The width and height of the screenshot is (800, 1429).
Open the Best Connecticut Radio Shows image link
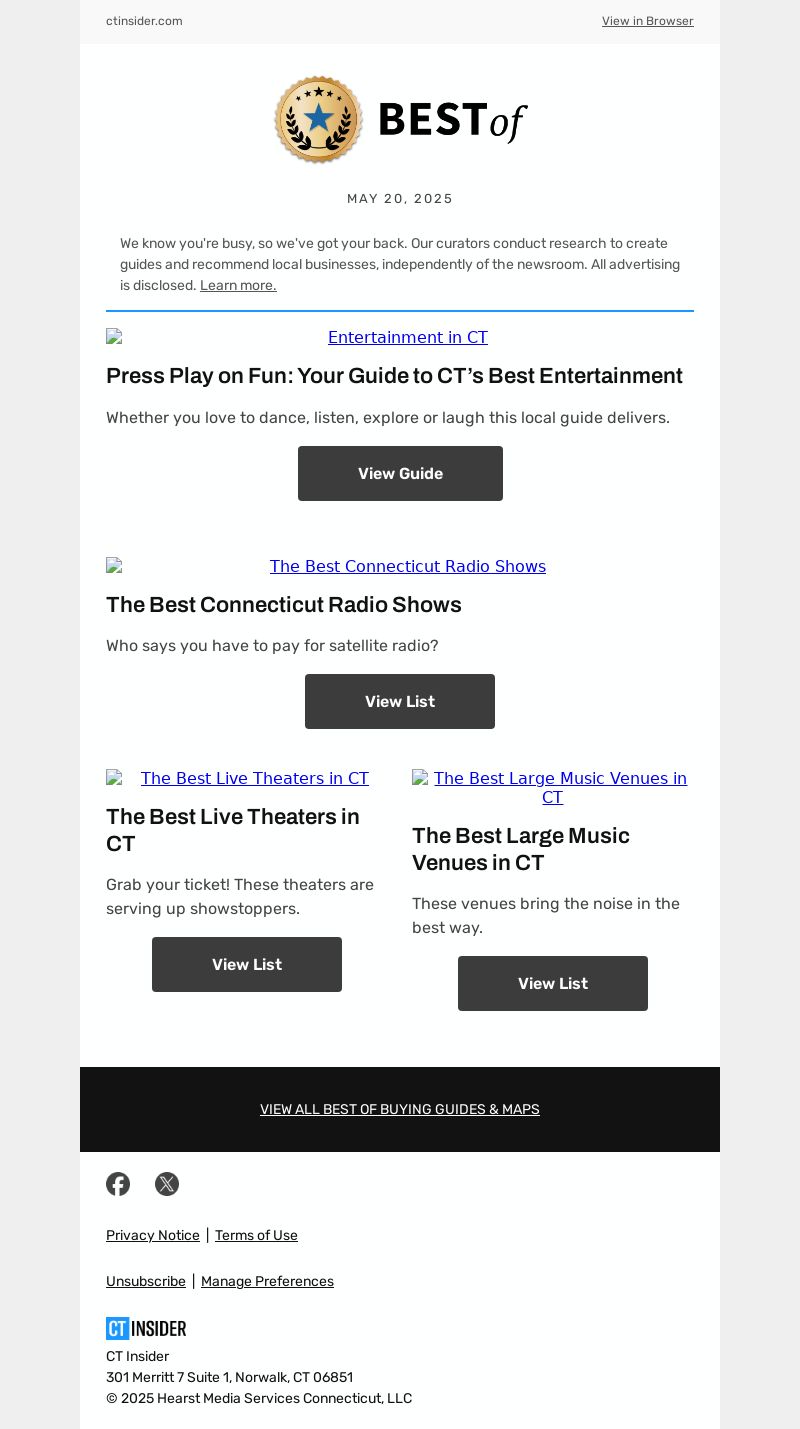click(x=407, y=566)
